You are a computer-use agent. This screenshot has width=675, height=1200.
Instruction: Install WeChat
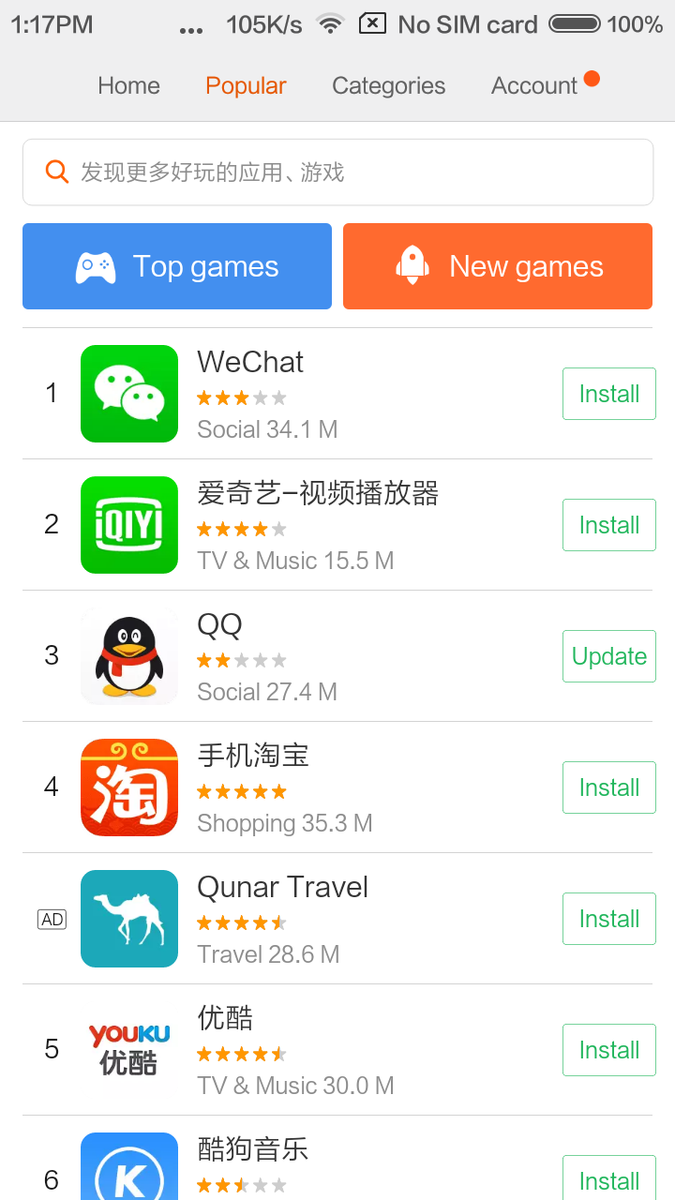(608, 394)
